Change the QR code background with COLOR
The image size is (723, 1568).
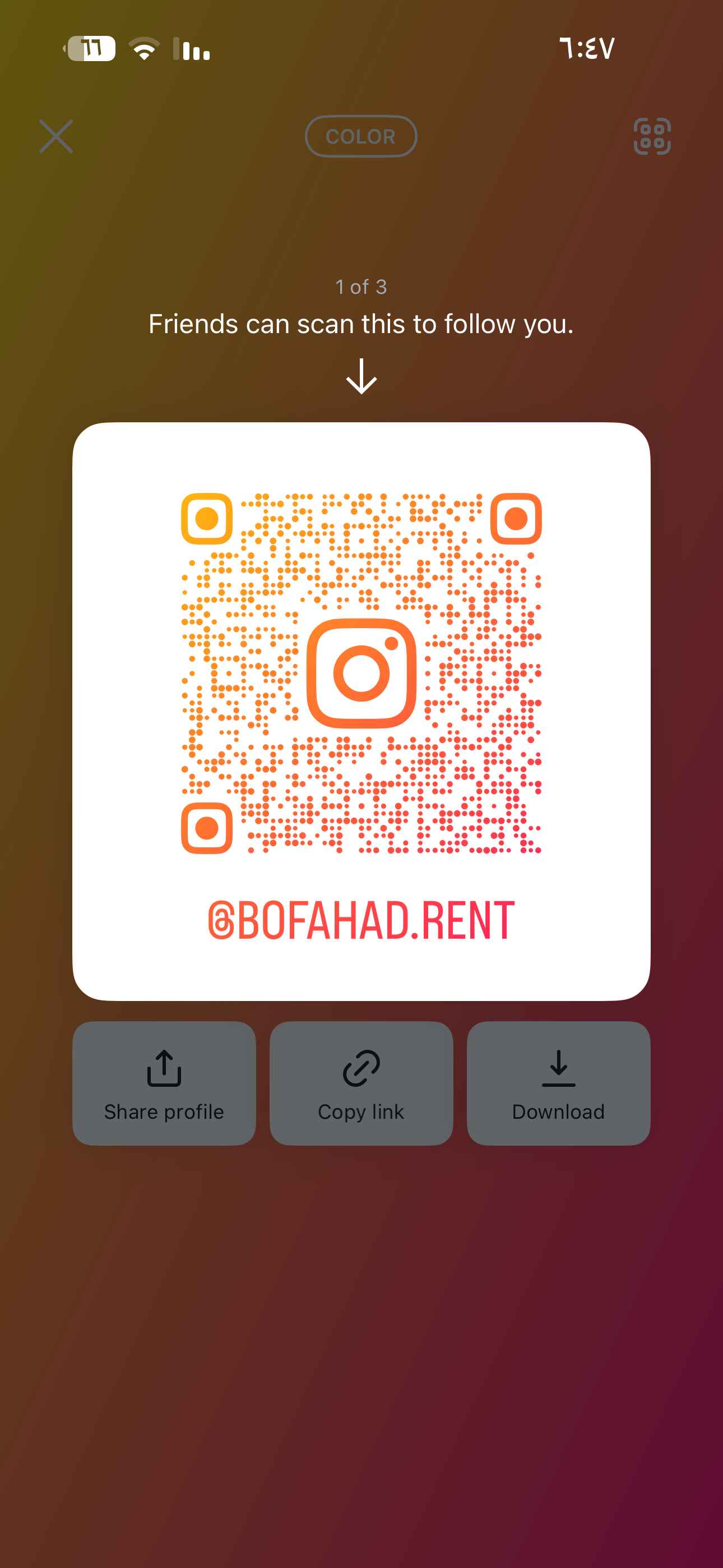[361, 136]
